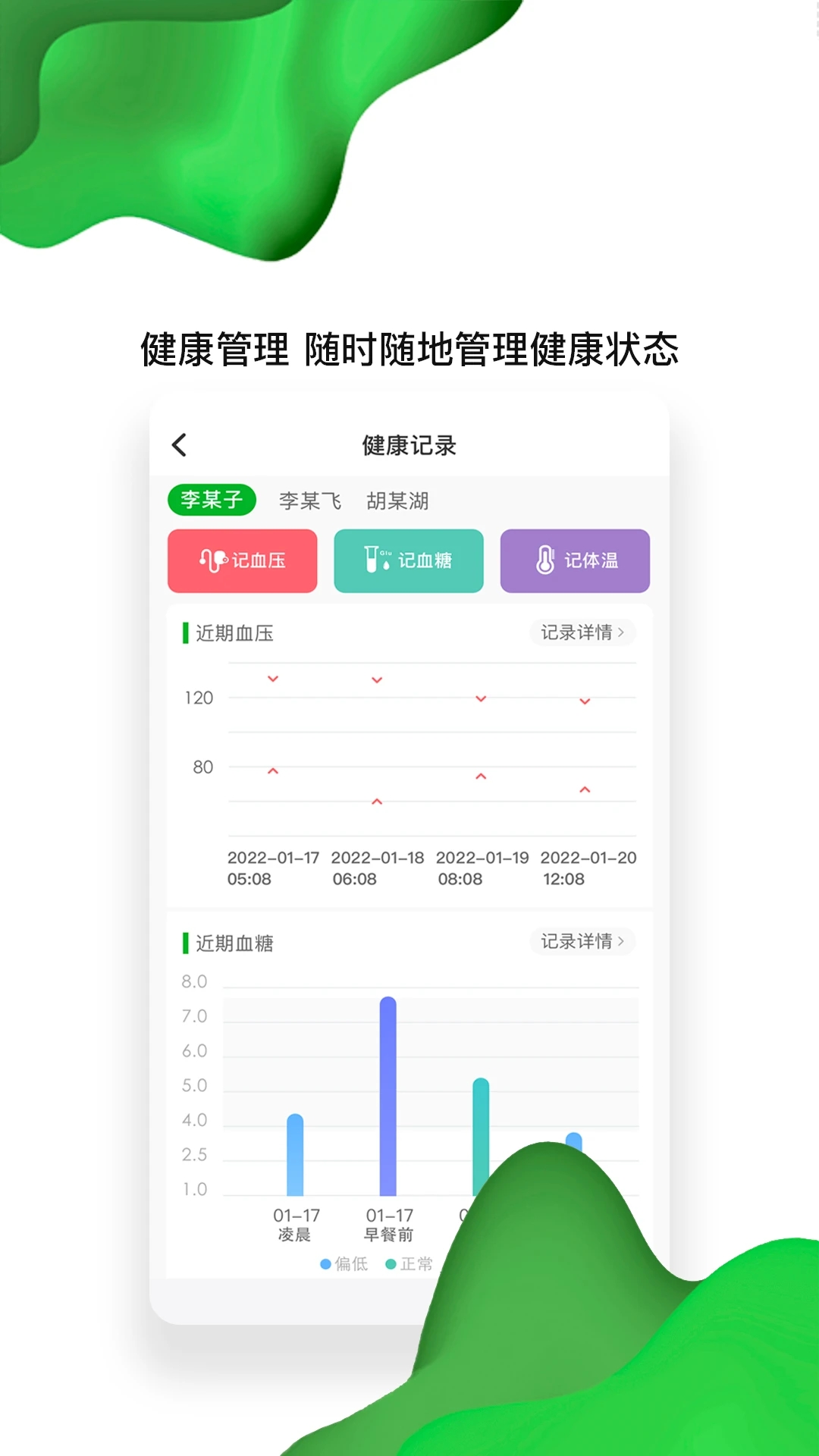
Task: Open details via arrow next to 近期血糖 section
Action: [623, 942]
